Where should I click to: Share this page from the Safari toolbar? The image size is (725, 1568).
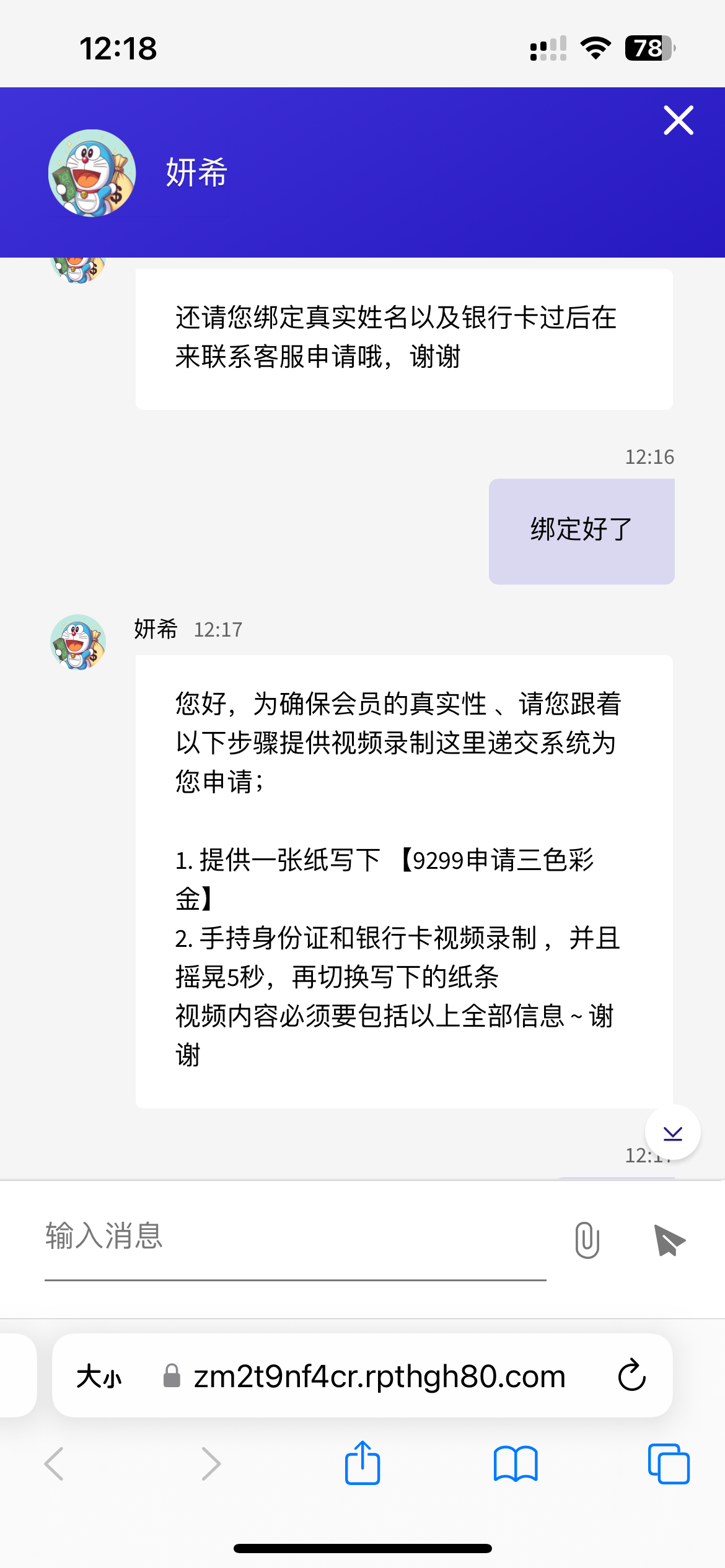click(x=362, y=1463)
